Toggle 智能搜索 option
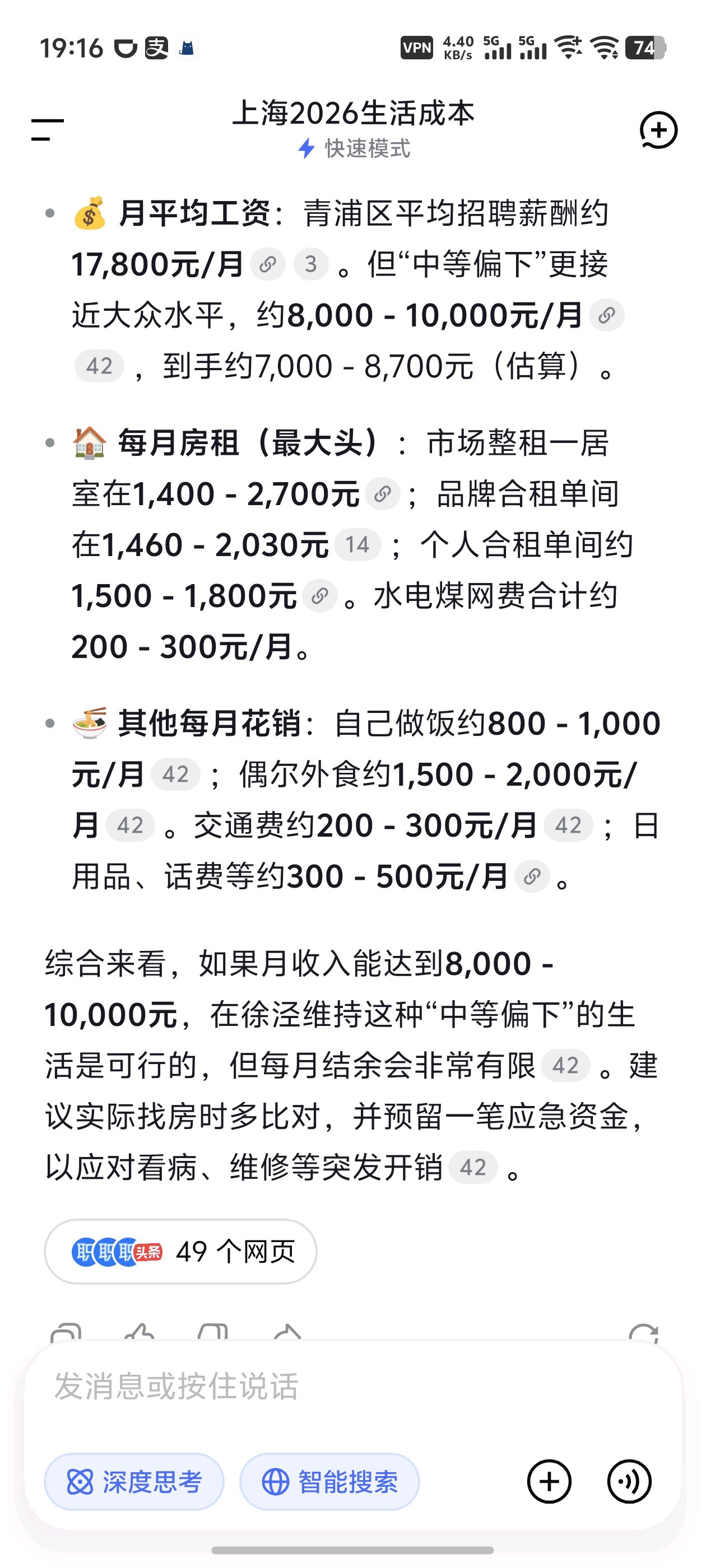This screenshot has height=1568, width=706. coord(329,1482)
